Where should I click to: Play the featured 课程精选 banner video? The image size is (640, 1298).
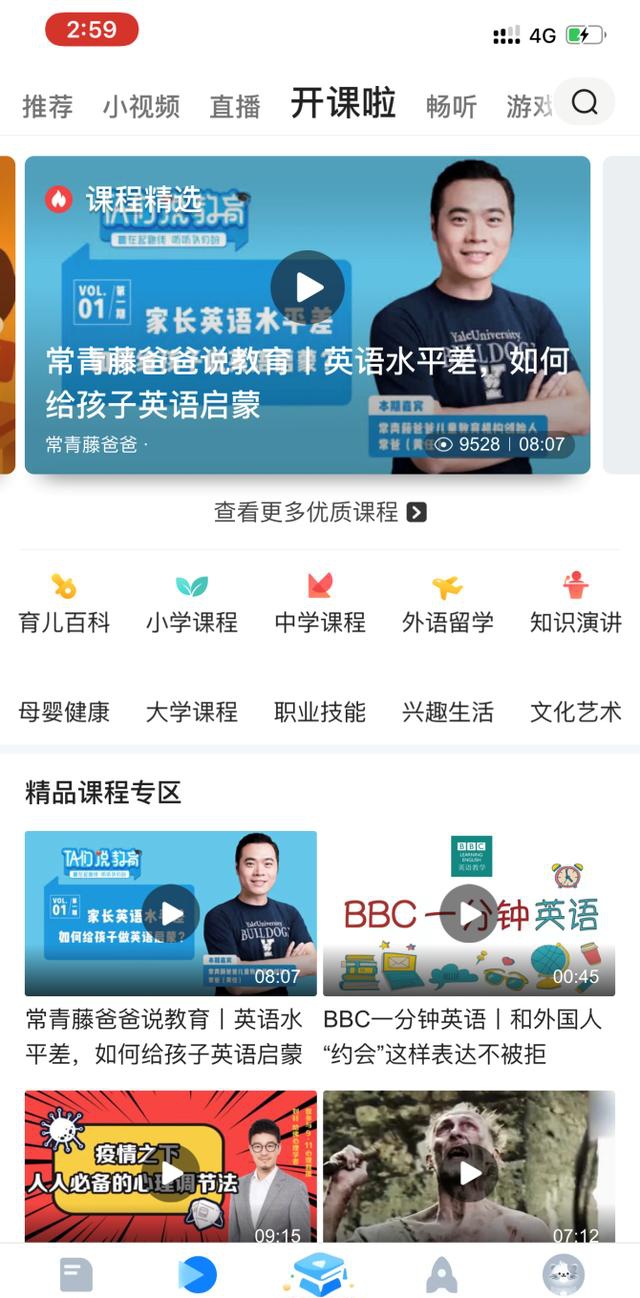[307, 287]
